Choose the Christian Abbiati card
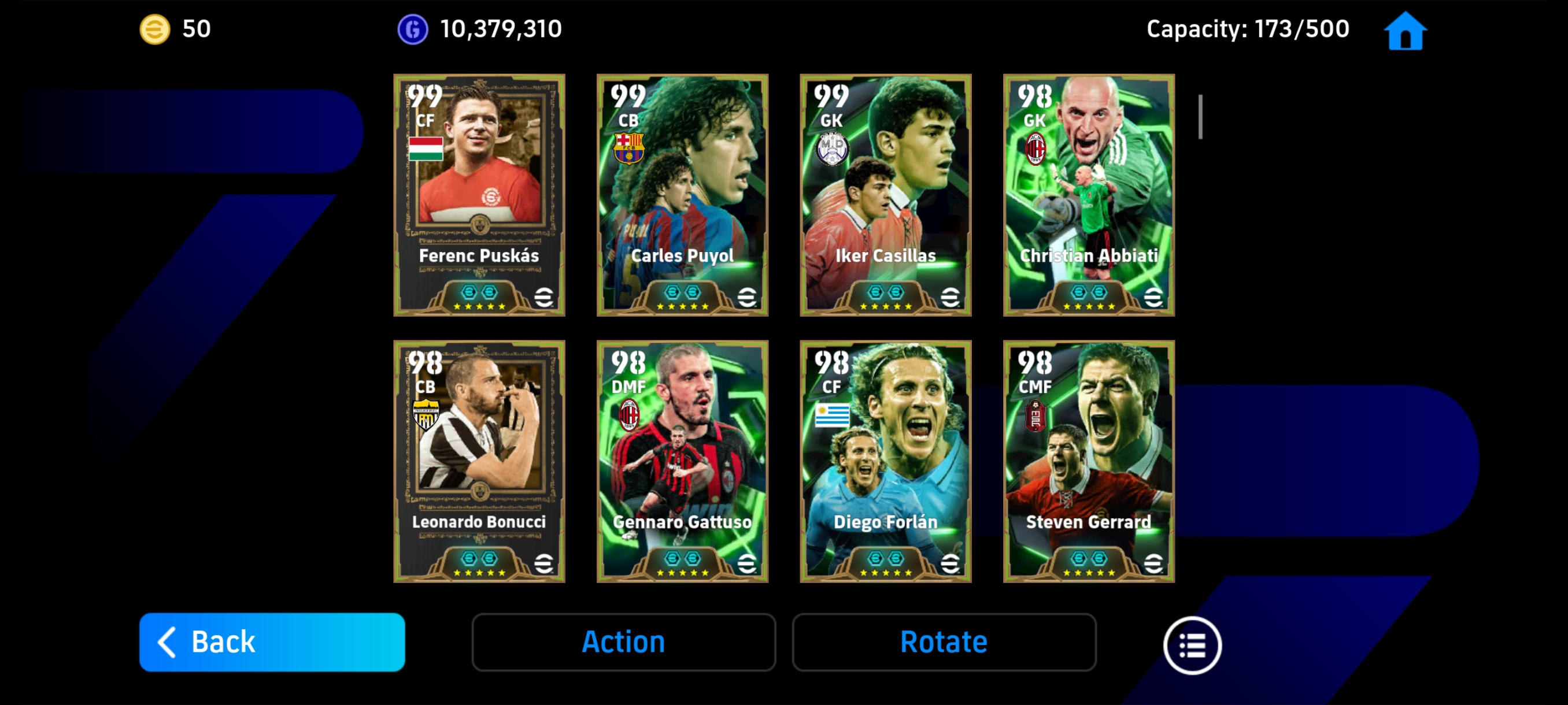The width and height of the screenshot is (1568, 705). click(x=1088, y=195)
